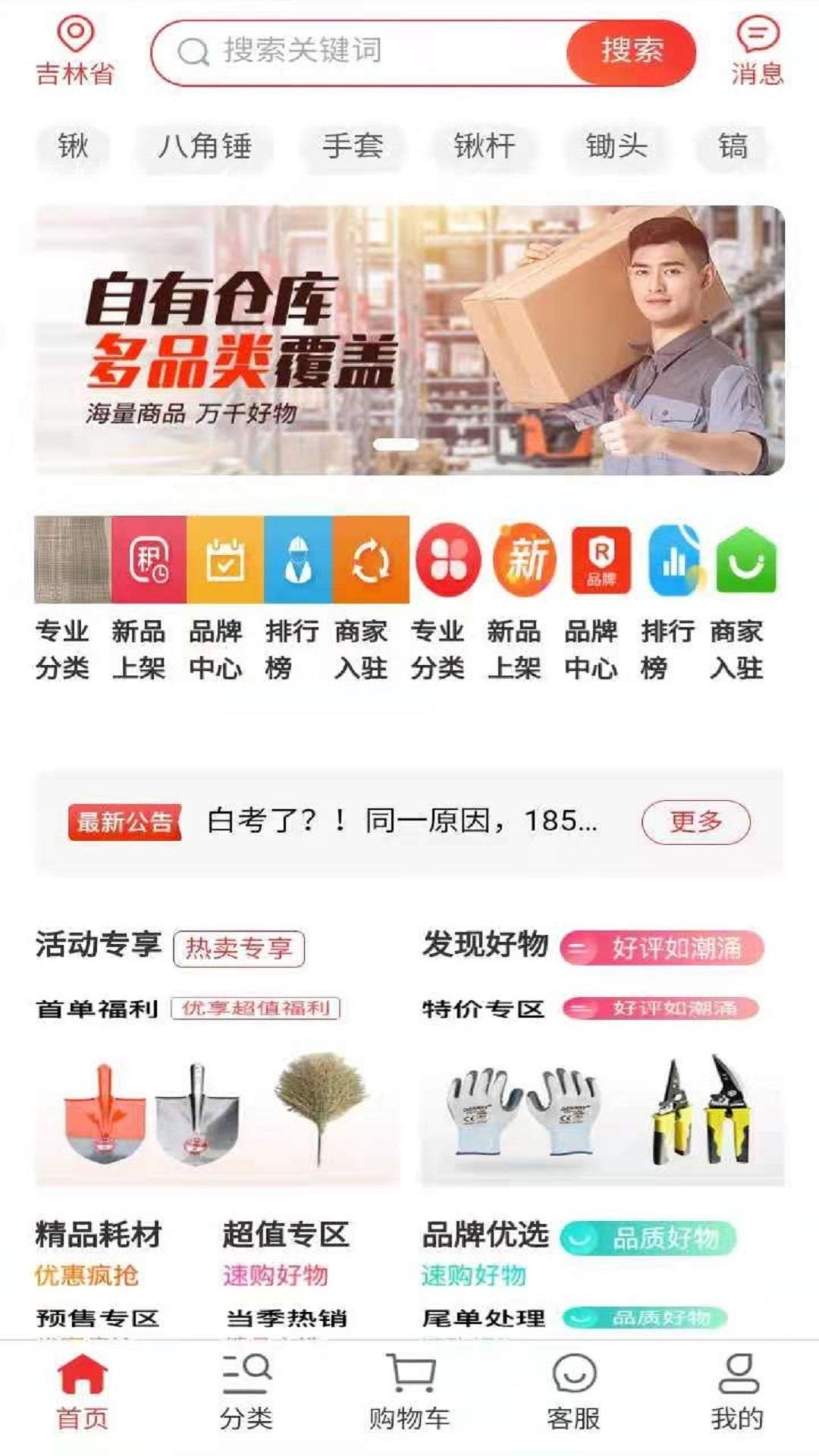Go to the 购物车 tab

409,1394
